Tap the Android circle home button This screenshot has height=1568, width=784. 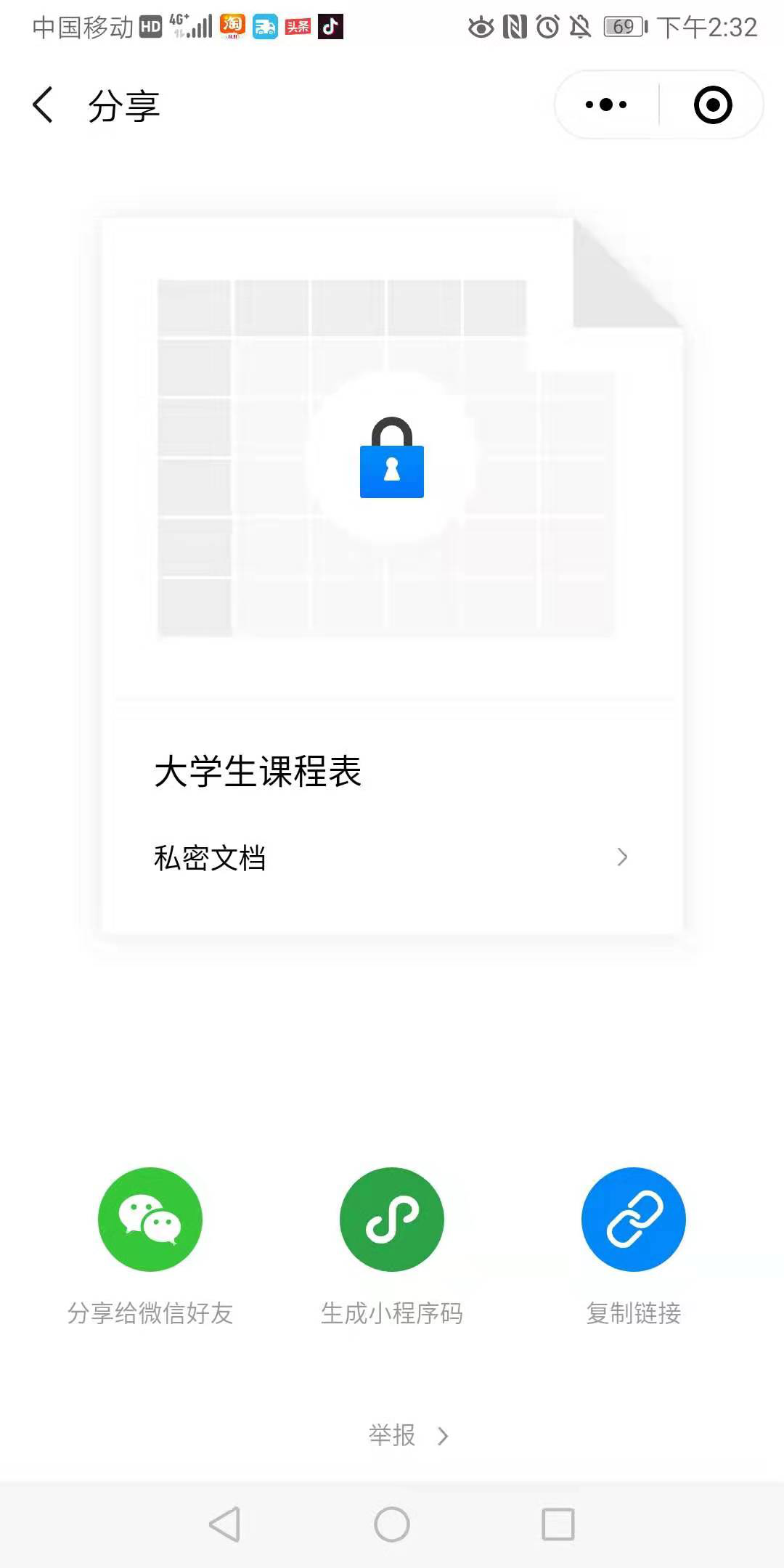[391, 1524]
